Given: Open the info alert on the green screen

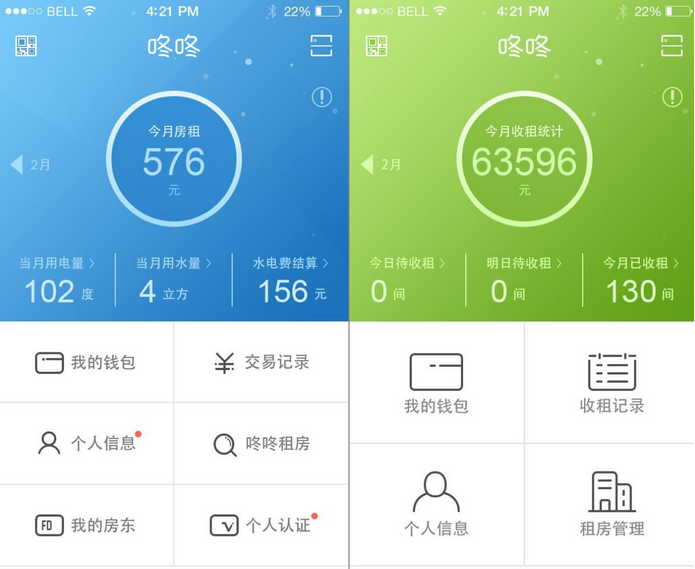Looking at the screenshot, I should point(672,97).
